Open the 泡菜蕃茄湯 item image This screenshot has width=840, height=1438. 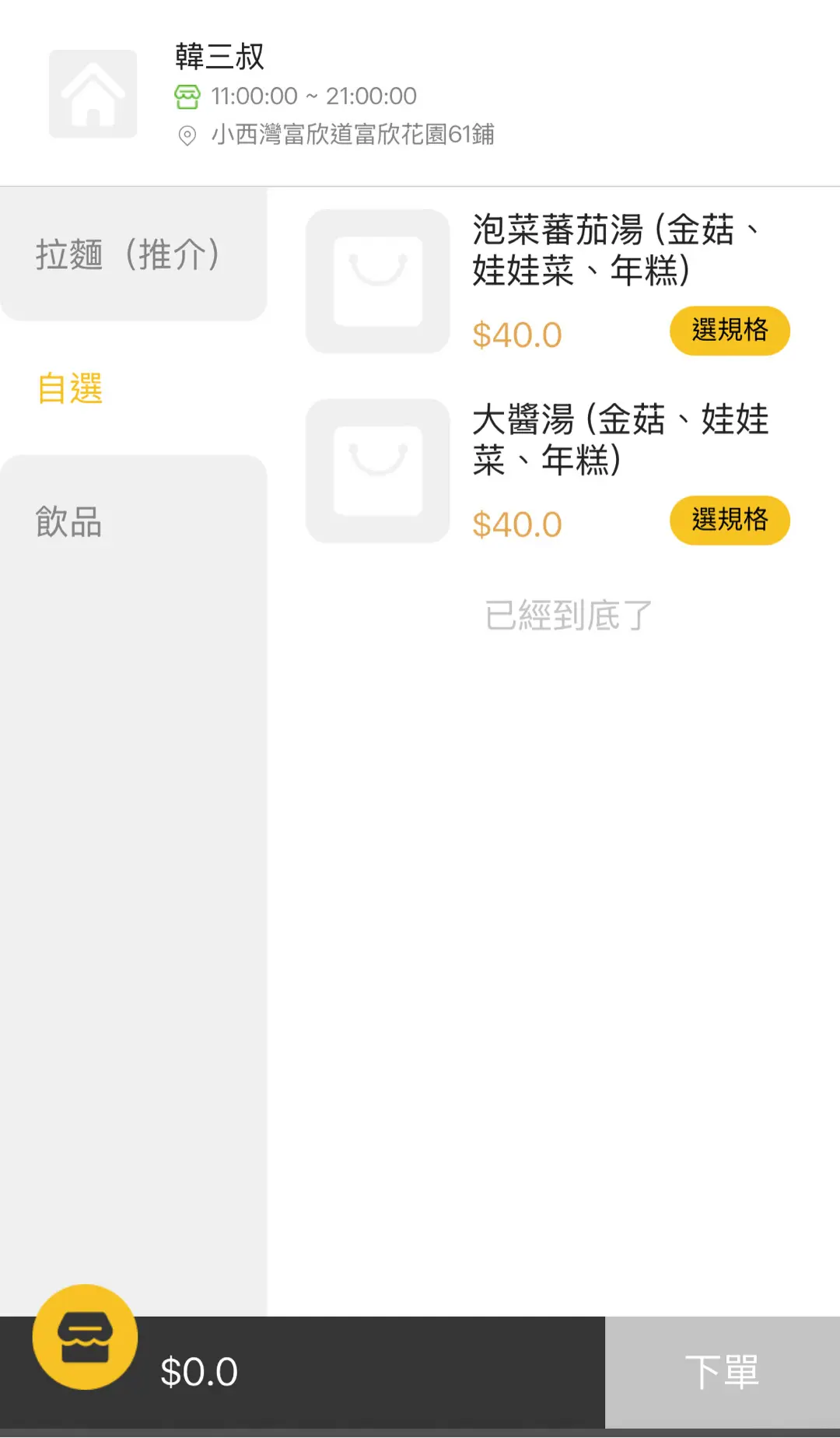(x=378, y=281)
